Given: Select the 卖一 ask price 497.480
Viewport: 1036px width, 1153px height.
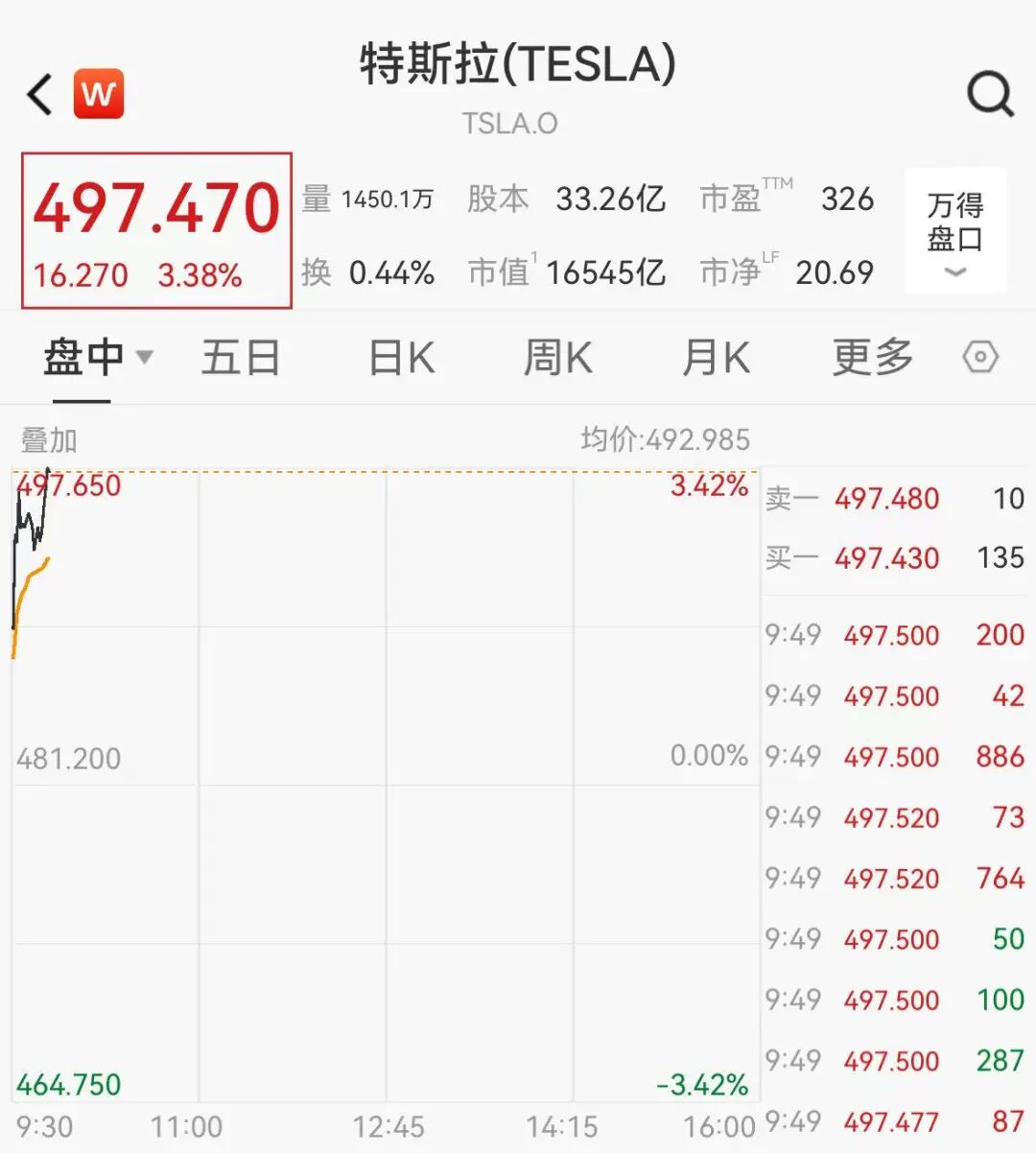Looking at the screenshot, I should [x=886, y=499].
